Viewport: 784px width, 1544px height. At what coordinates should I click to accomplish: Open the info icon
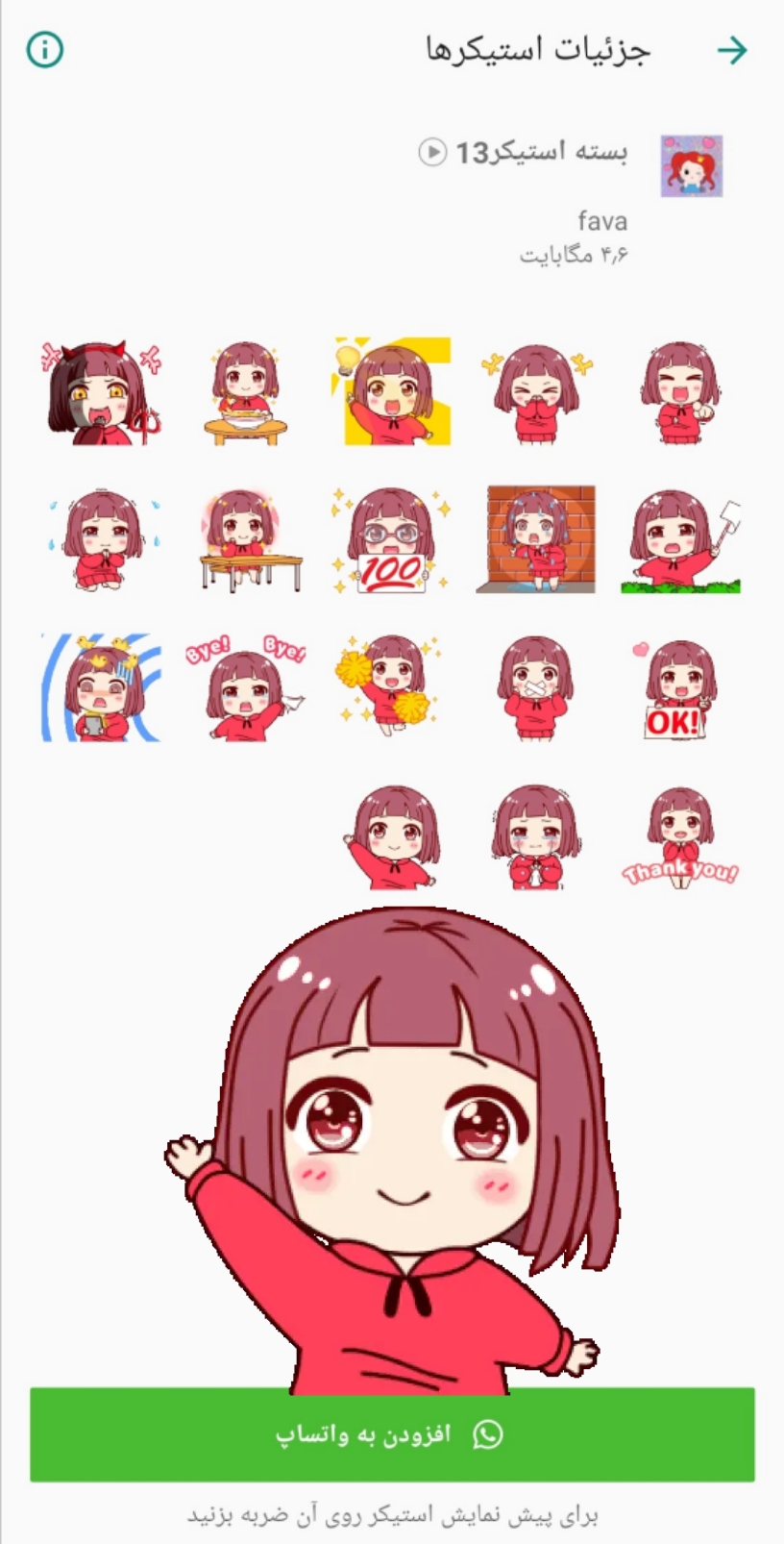click(45, 49)
